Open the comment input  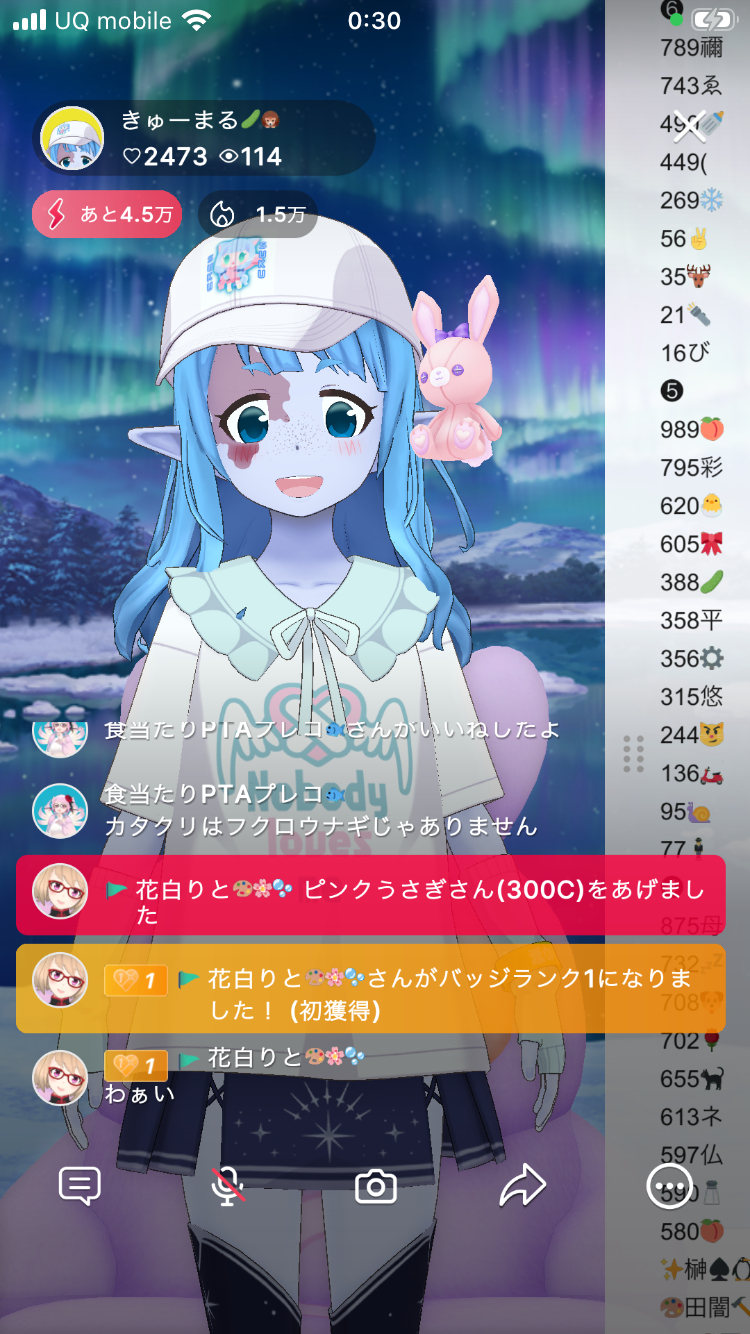(79, 1186)
